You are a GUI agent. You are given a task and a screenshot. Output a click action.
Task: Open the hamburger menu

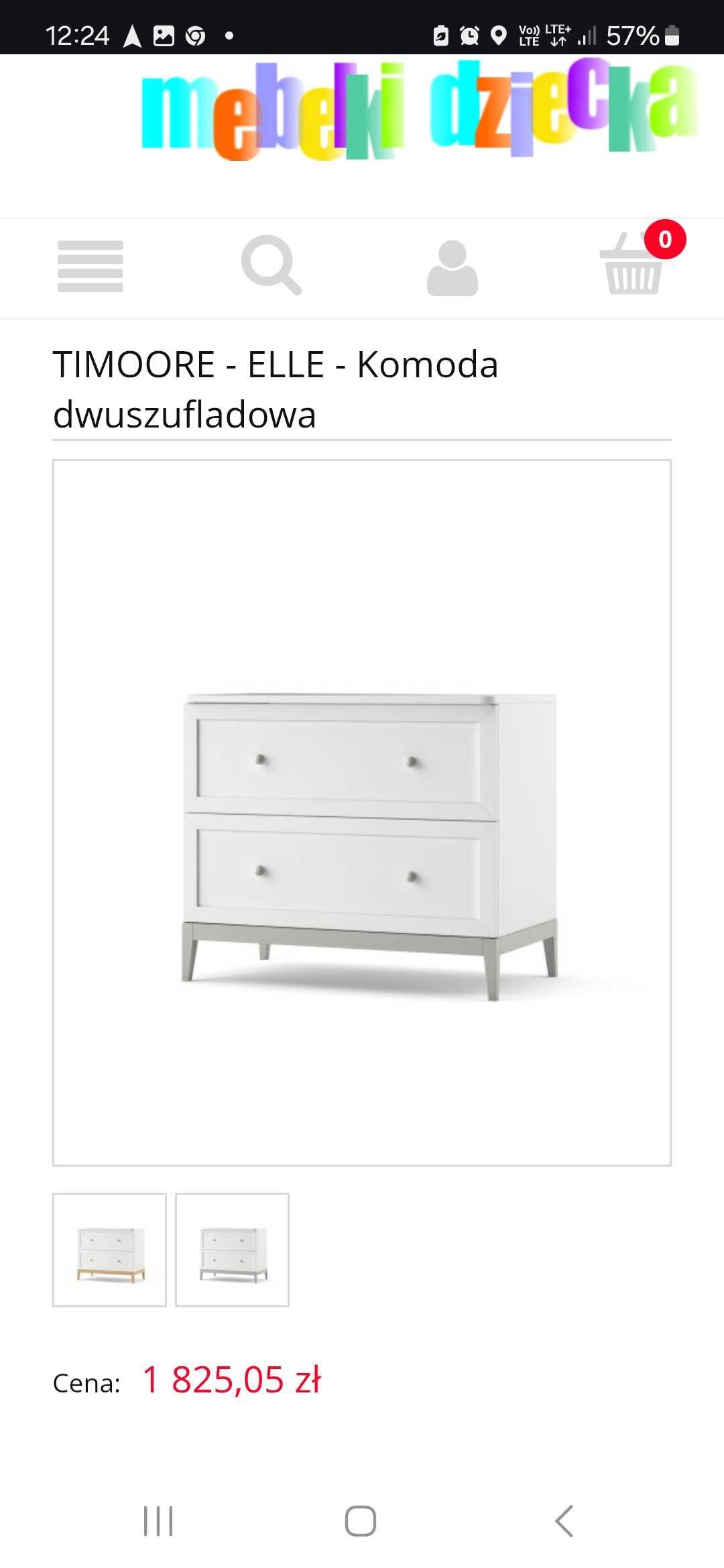90,267
